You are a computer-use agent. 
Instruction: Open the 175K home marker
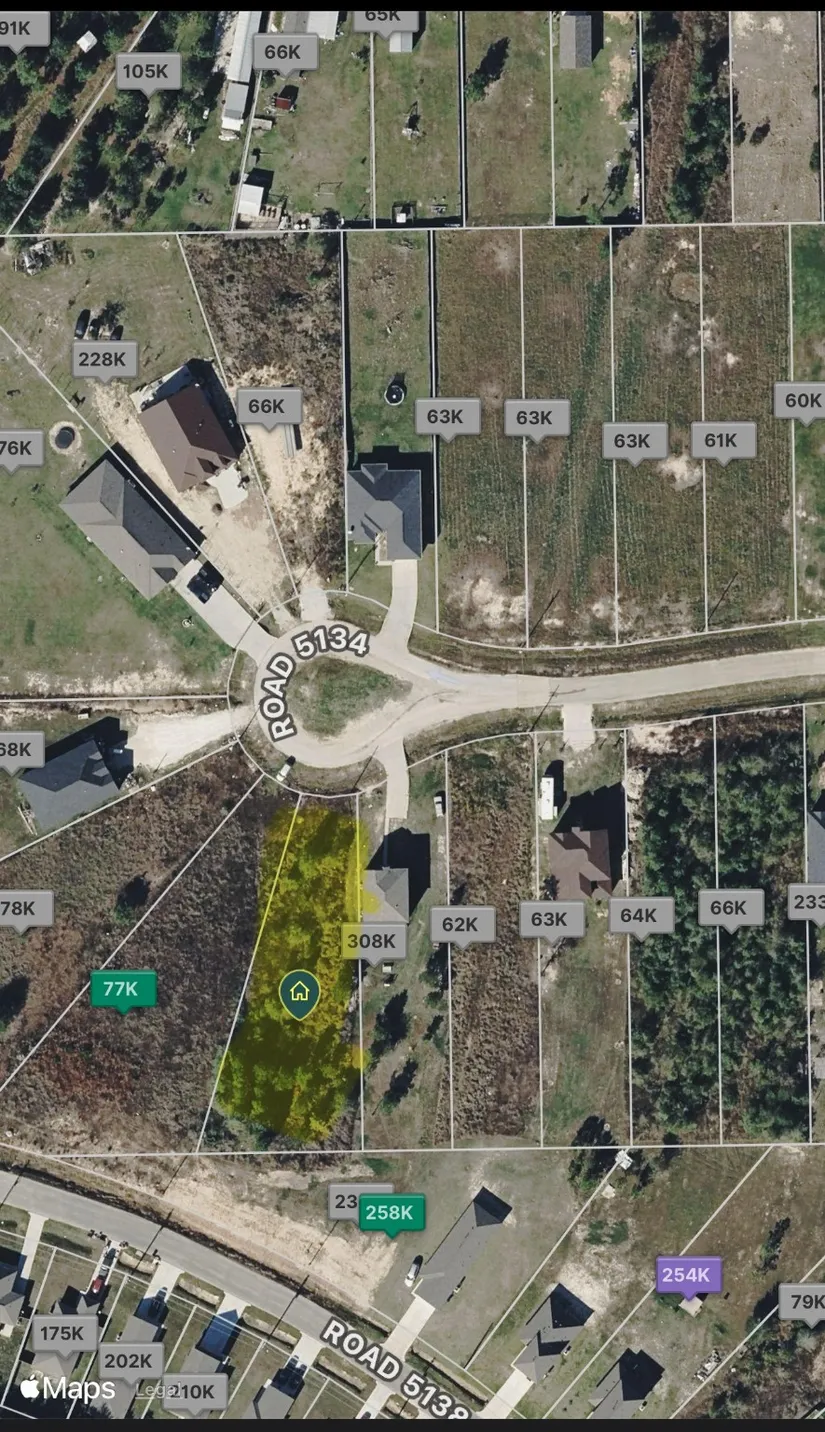click(x=65, y=1333)
